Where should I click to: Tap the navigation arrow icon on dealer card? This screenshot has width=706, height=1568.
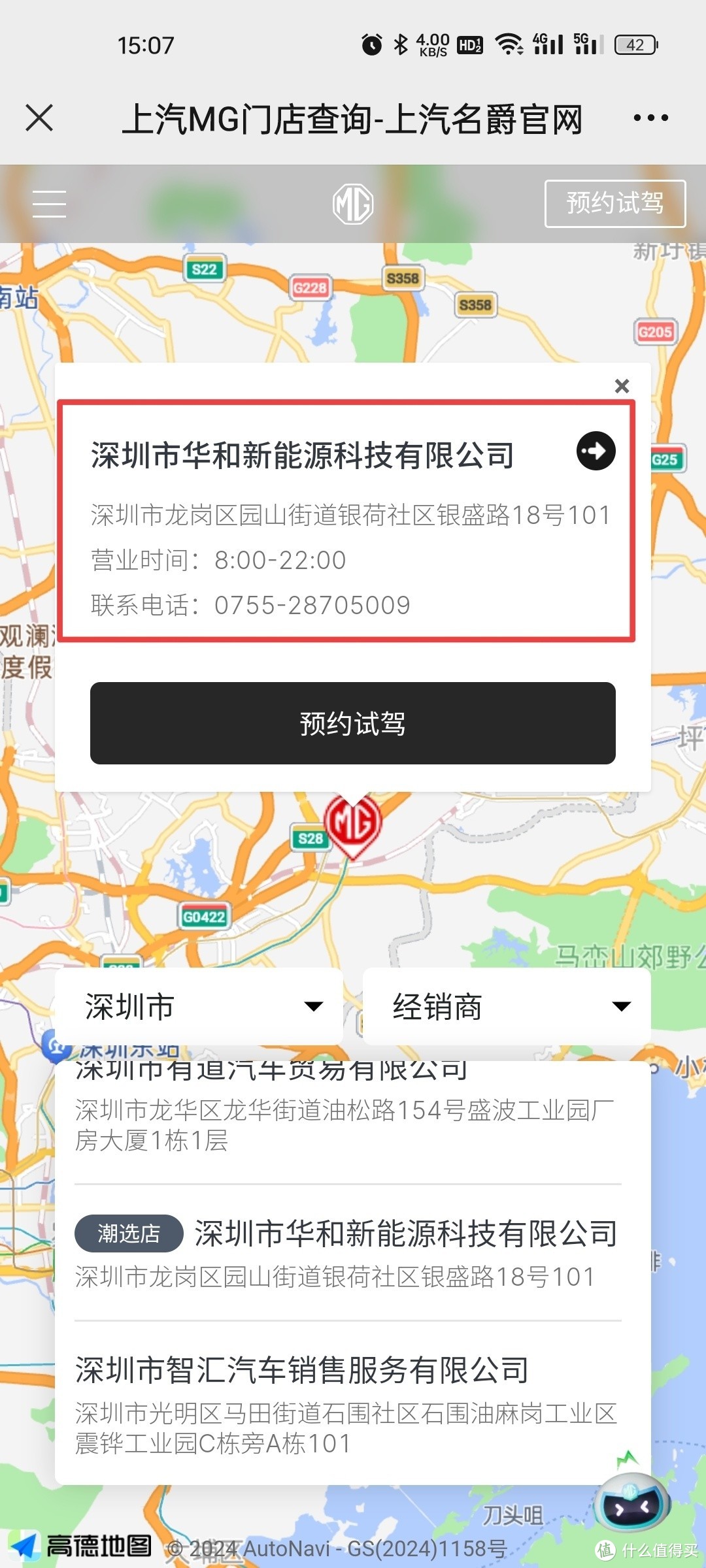coord(595,451)
